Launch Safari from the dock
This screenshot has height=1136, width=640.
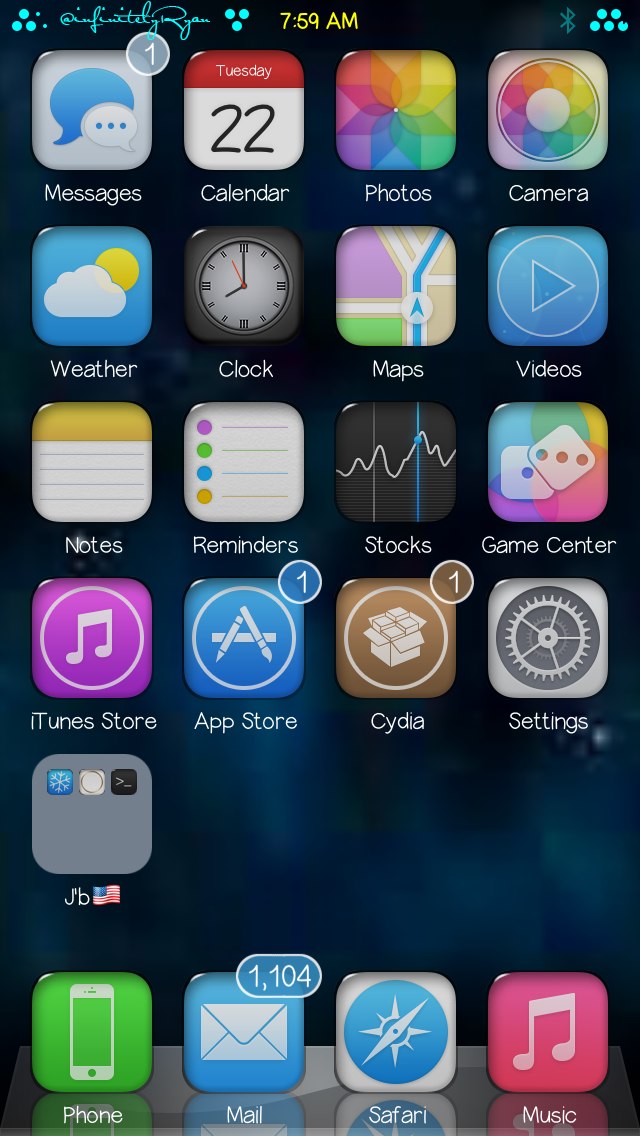[x=396, y=1032]
